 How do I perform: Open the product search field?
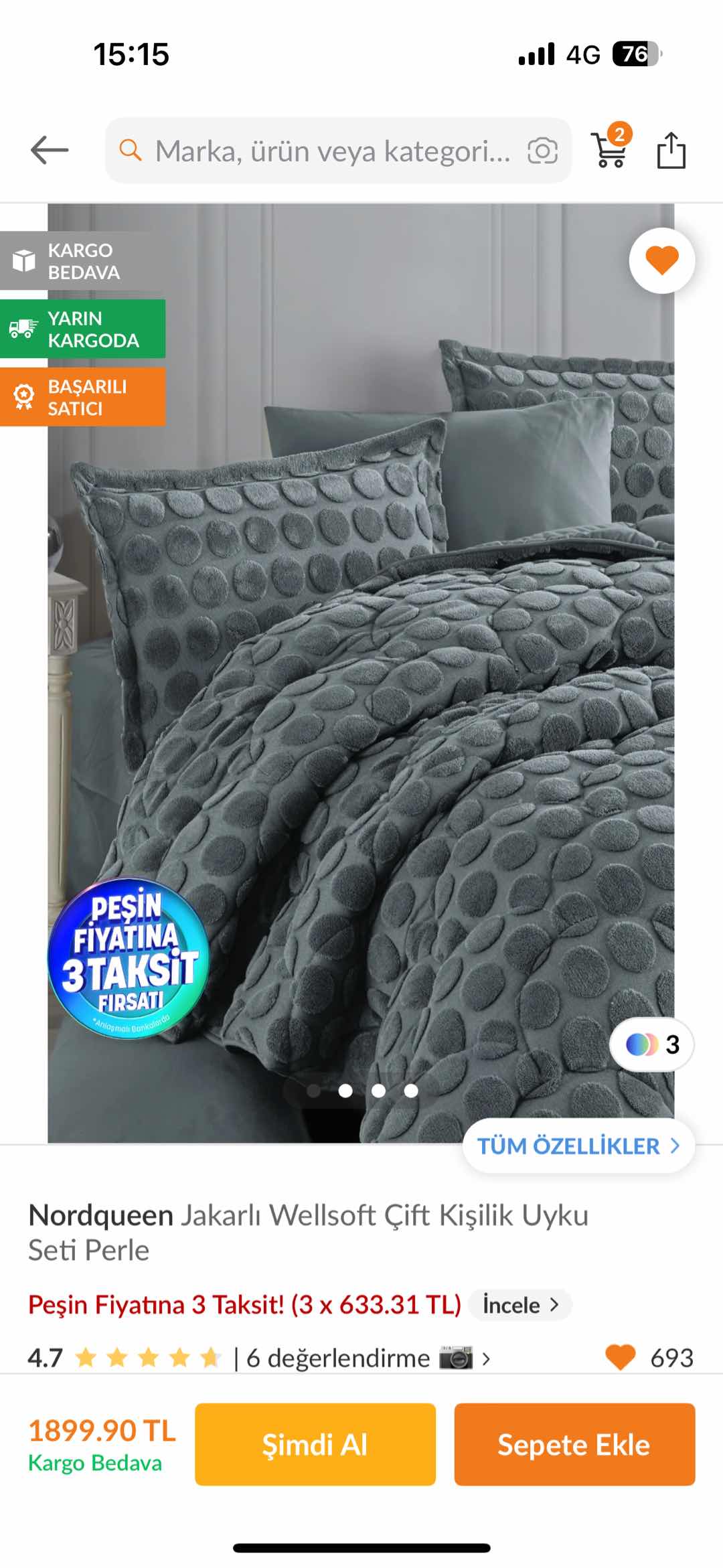tap(331, 151)
